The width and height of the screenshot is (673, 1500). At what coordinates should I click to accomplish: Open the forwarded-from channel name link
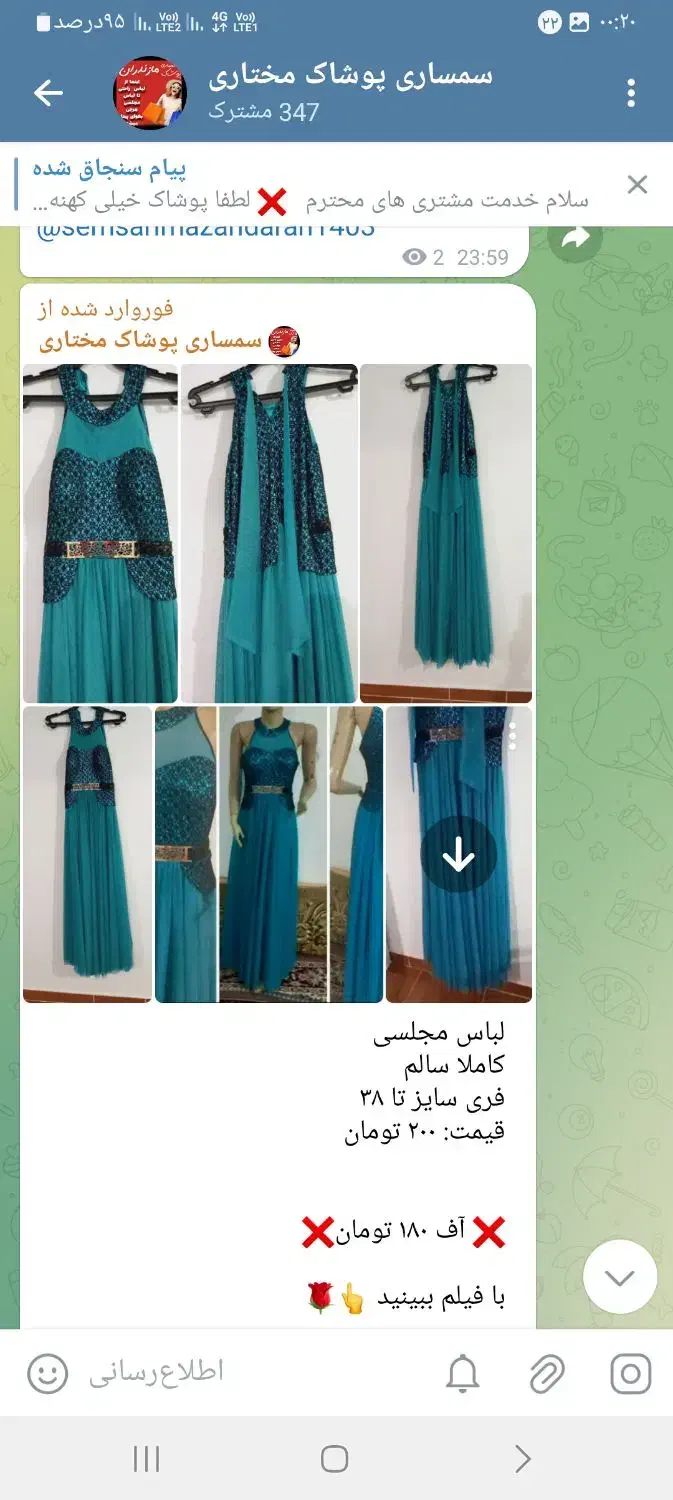click(150, 342)
